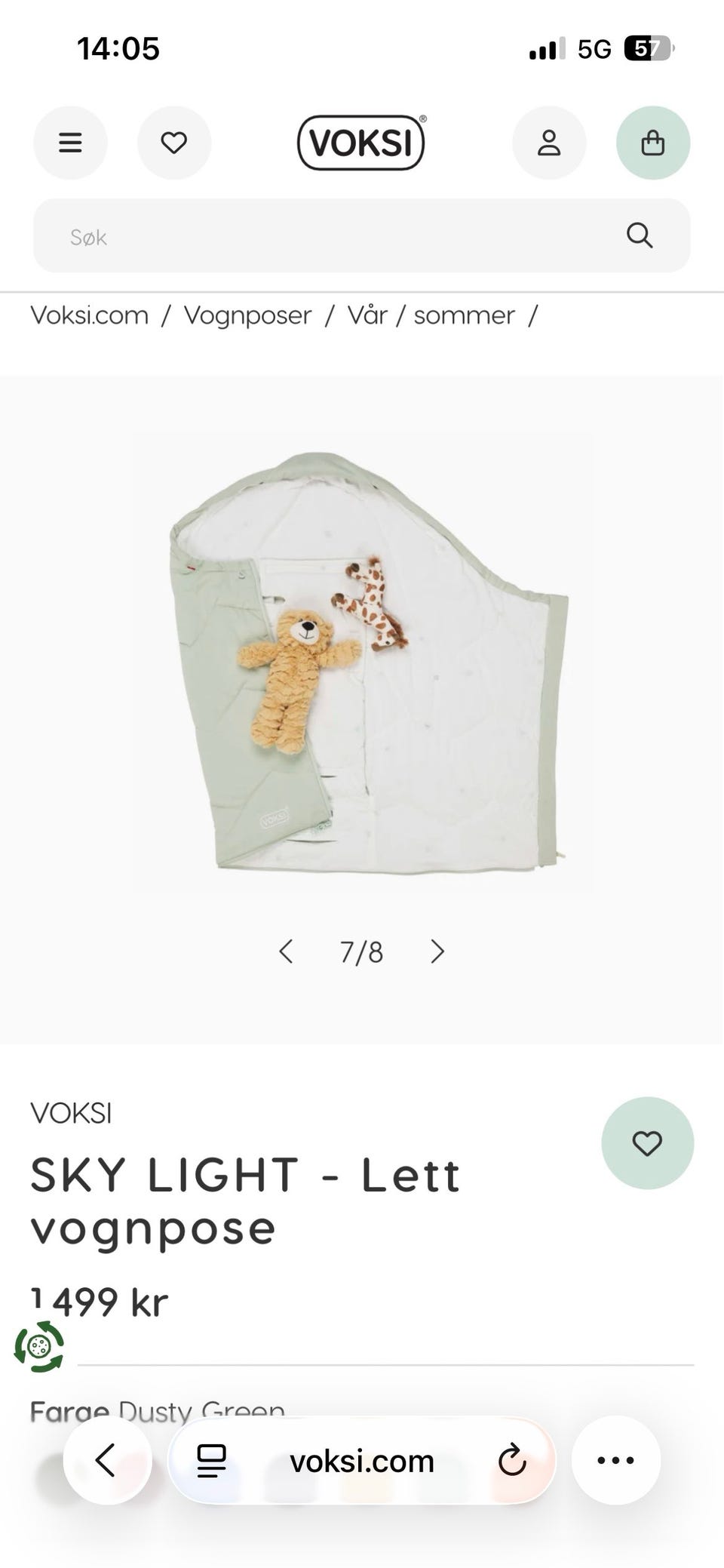This screenshot has height=1568, width=724.
Task: Open the shopping bag
Action: click(x=653, y=143)
